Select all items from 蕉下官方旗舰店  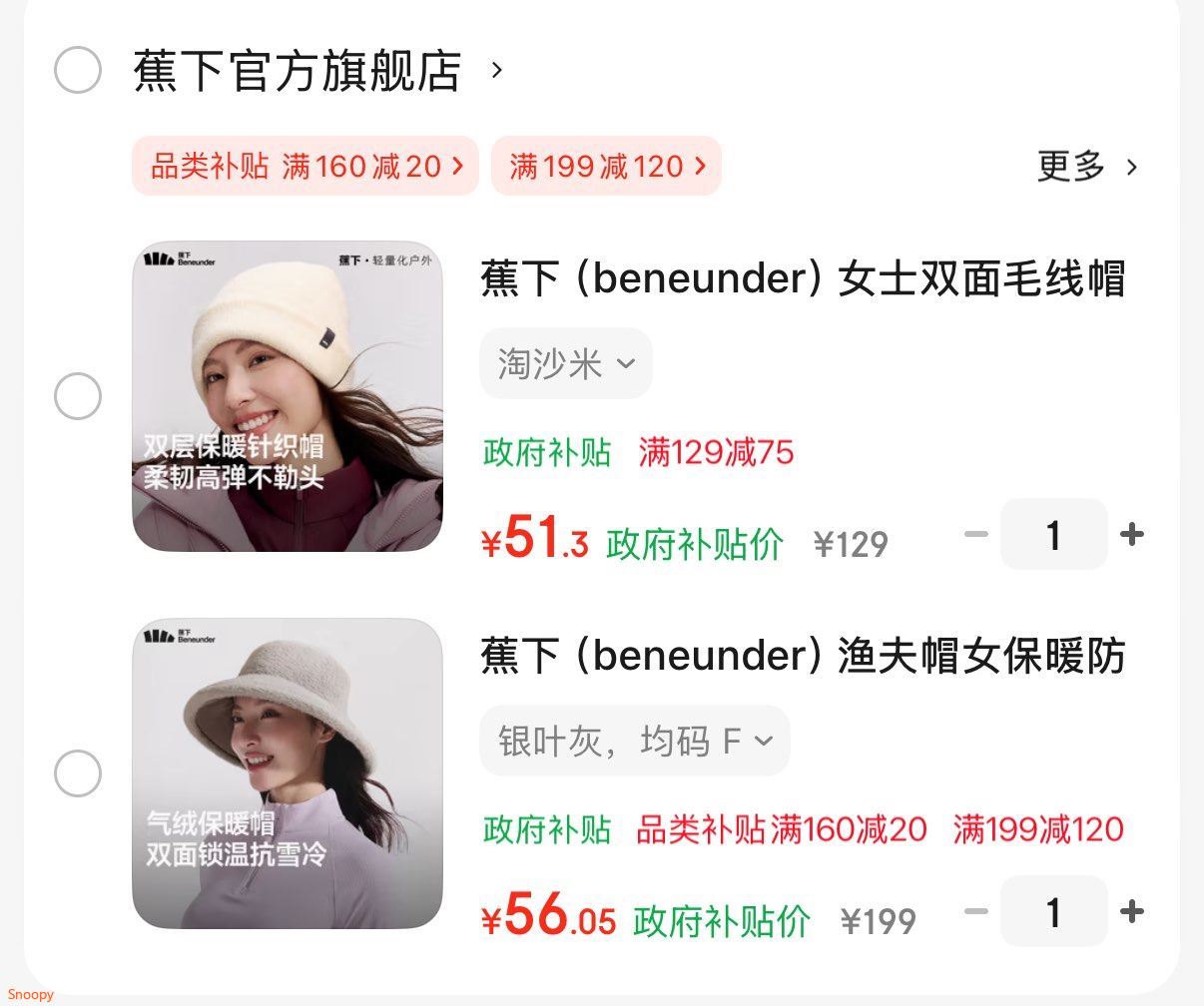point(78,70)
